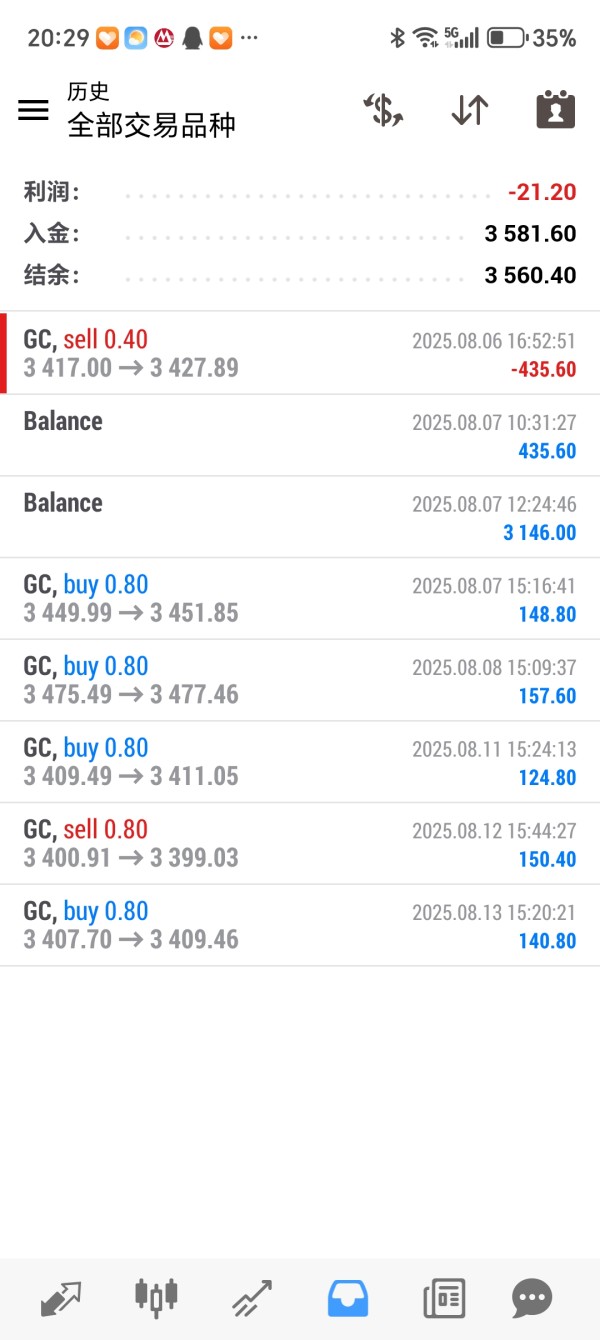Open the calendar date range picker
This screenshot has height=1340, width=600.
click(x=555, y=110)
